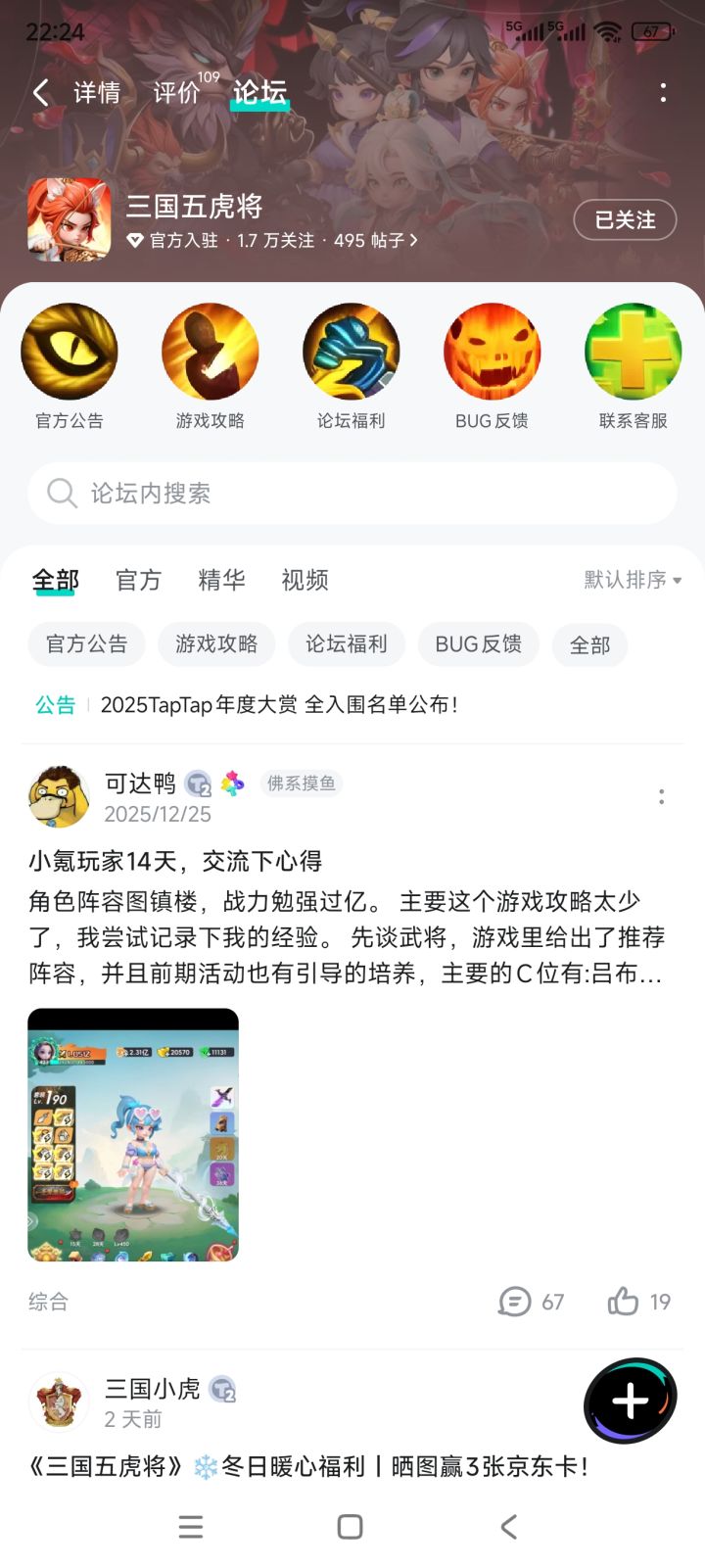Open the 官方公告 eye icon

(x=70, y=351)
